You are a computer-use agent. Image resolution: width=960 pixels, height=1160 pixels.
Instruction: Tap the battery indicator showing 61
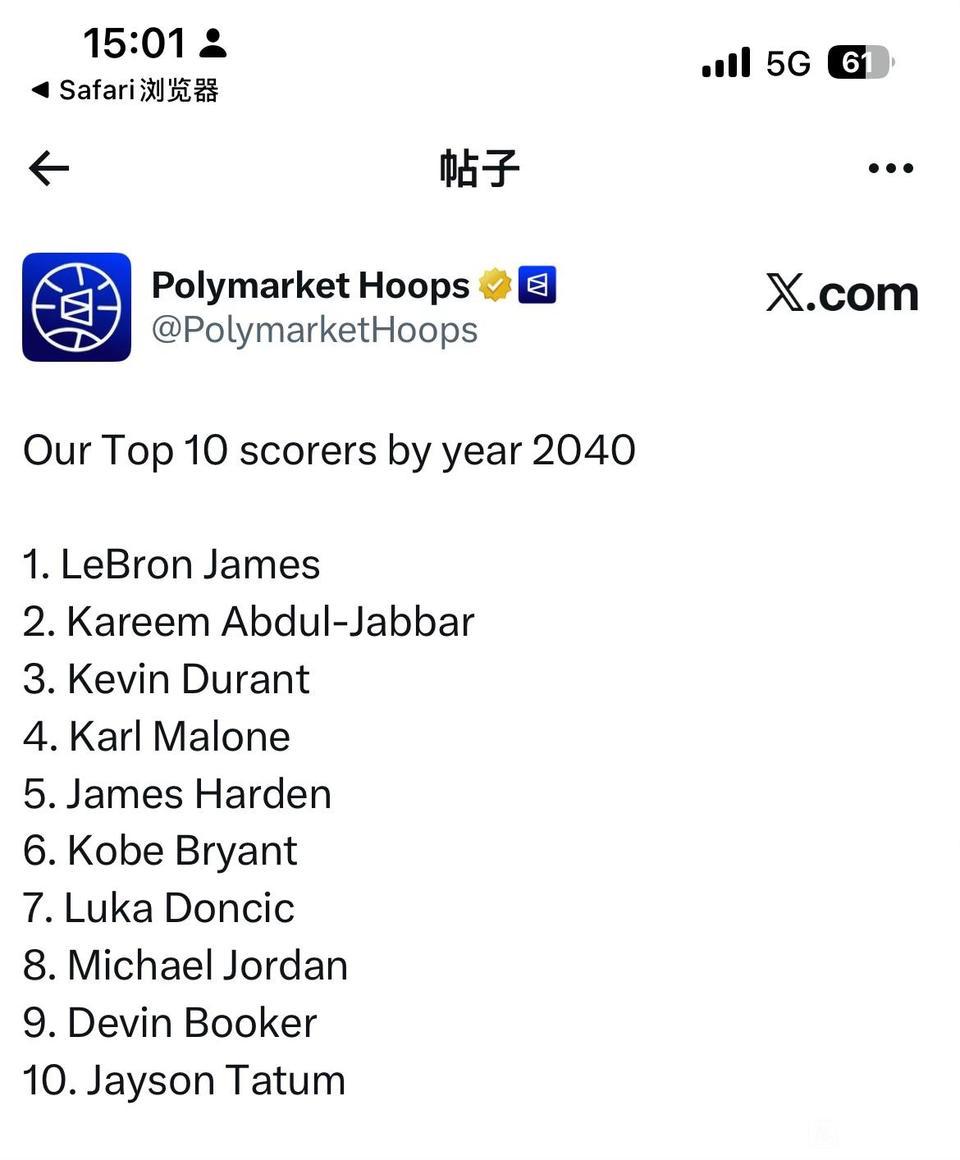[858, 62]
